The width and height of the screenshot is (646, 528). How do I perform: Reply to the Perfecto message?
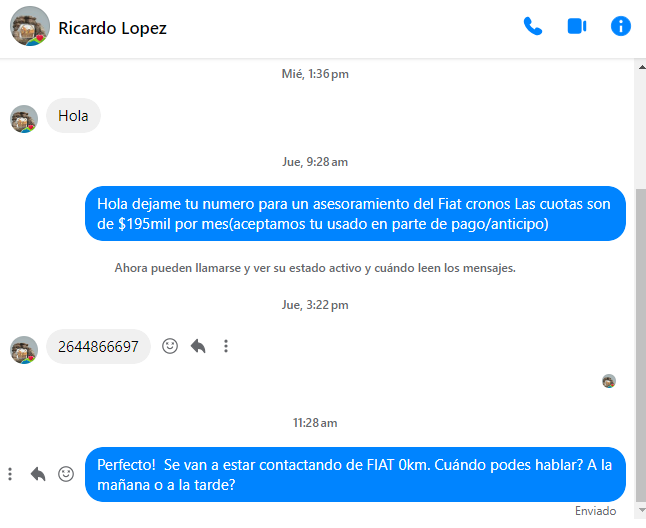pos(38,474)
